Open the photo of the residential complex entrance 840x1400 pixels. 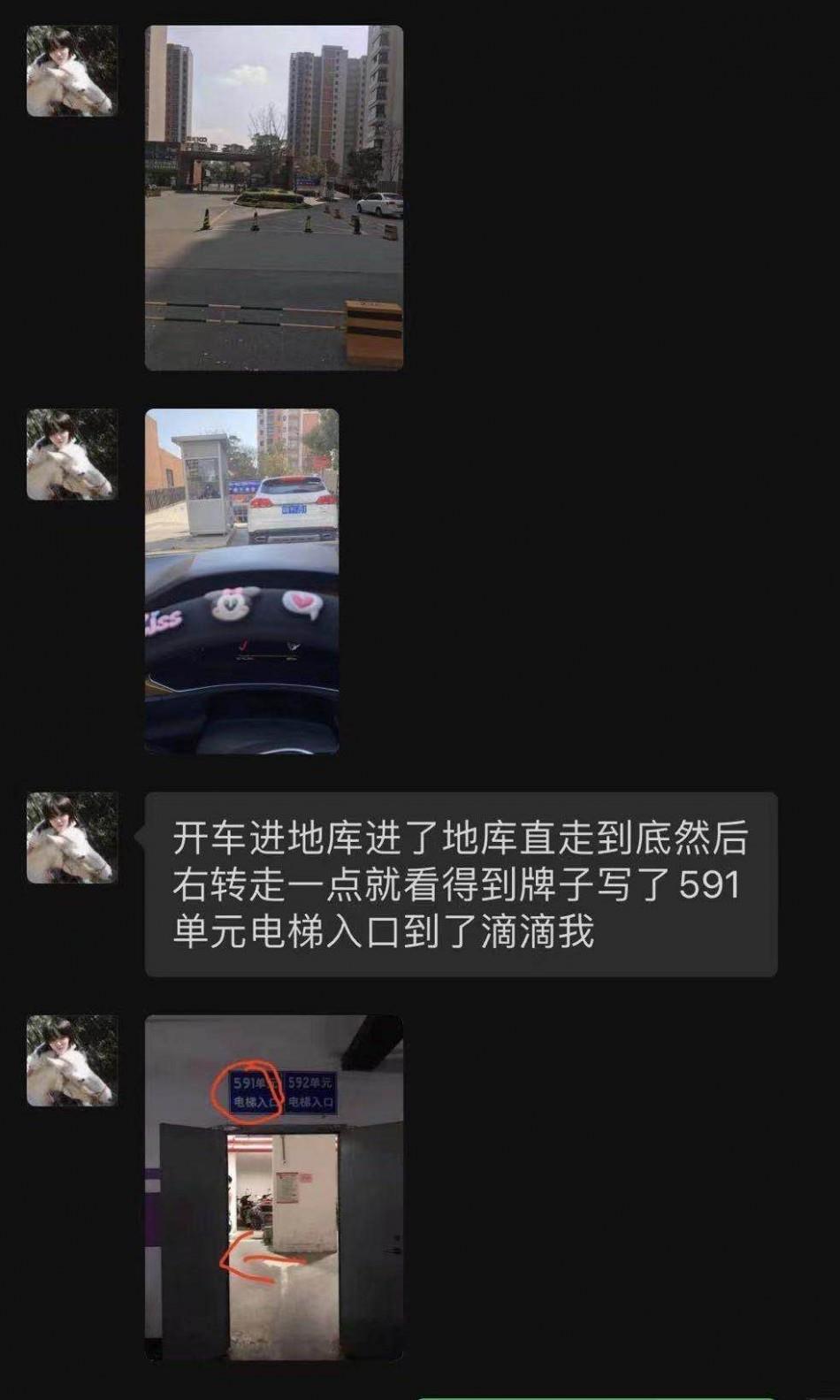click(x=273, y=197)
